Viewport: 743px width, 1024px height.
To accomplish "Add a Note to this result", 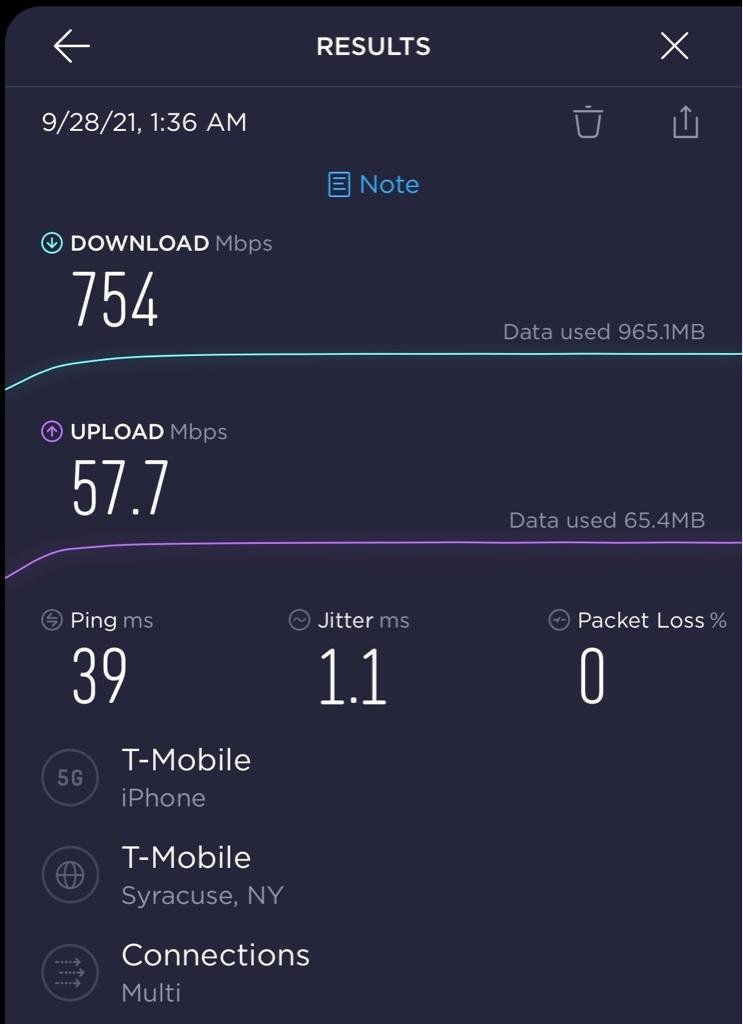I will 374,185.
